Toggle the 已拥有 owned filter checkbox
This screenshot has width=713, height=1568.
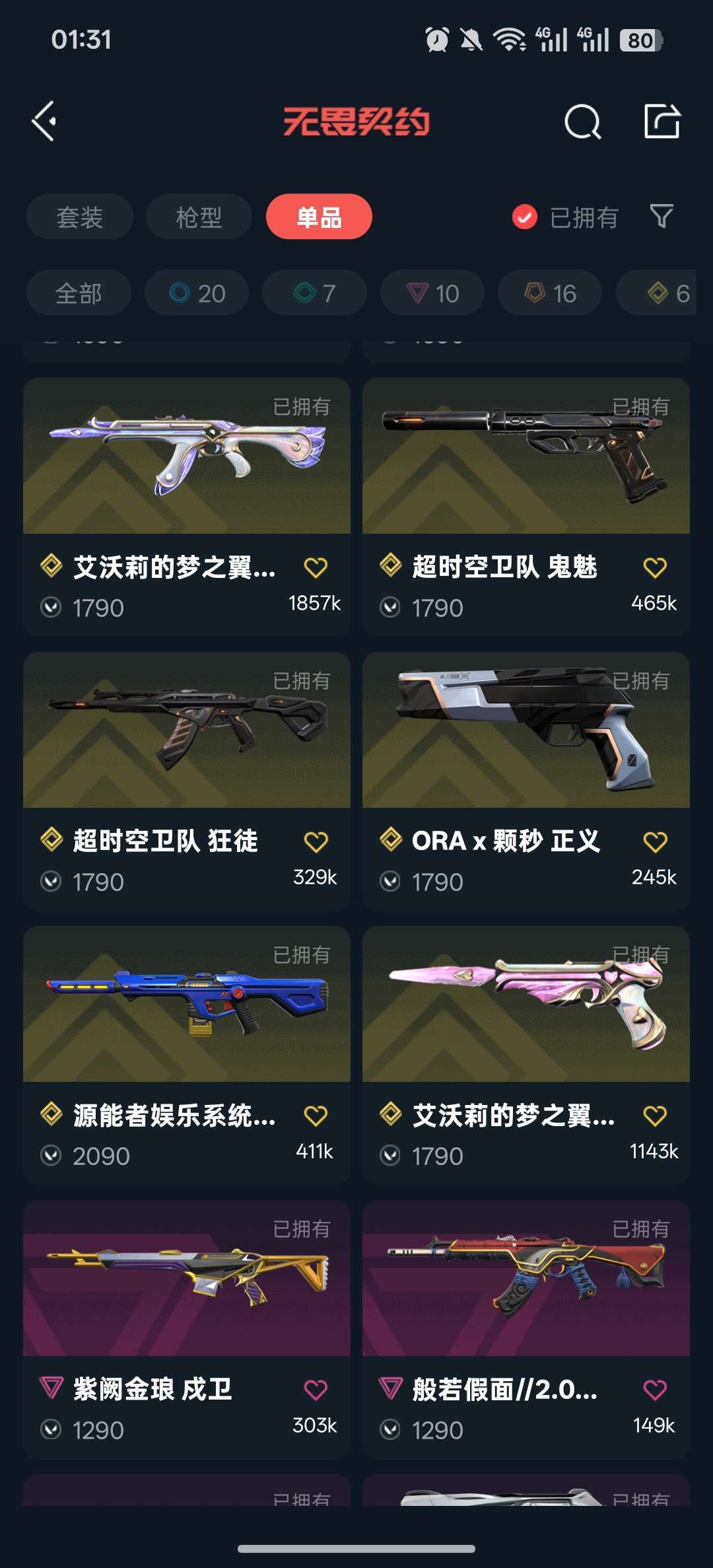(x=524, y=216)
